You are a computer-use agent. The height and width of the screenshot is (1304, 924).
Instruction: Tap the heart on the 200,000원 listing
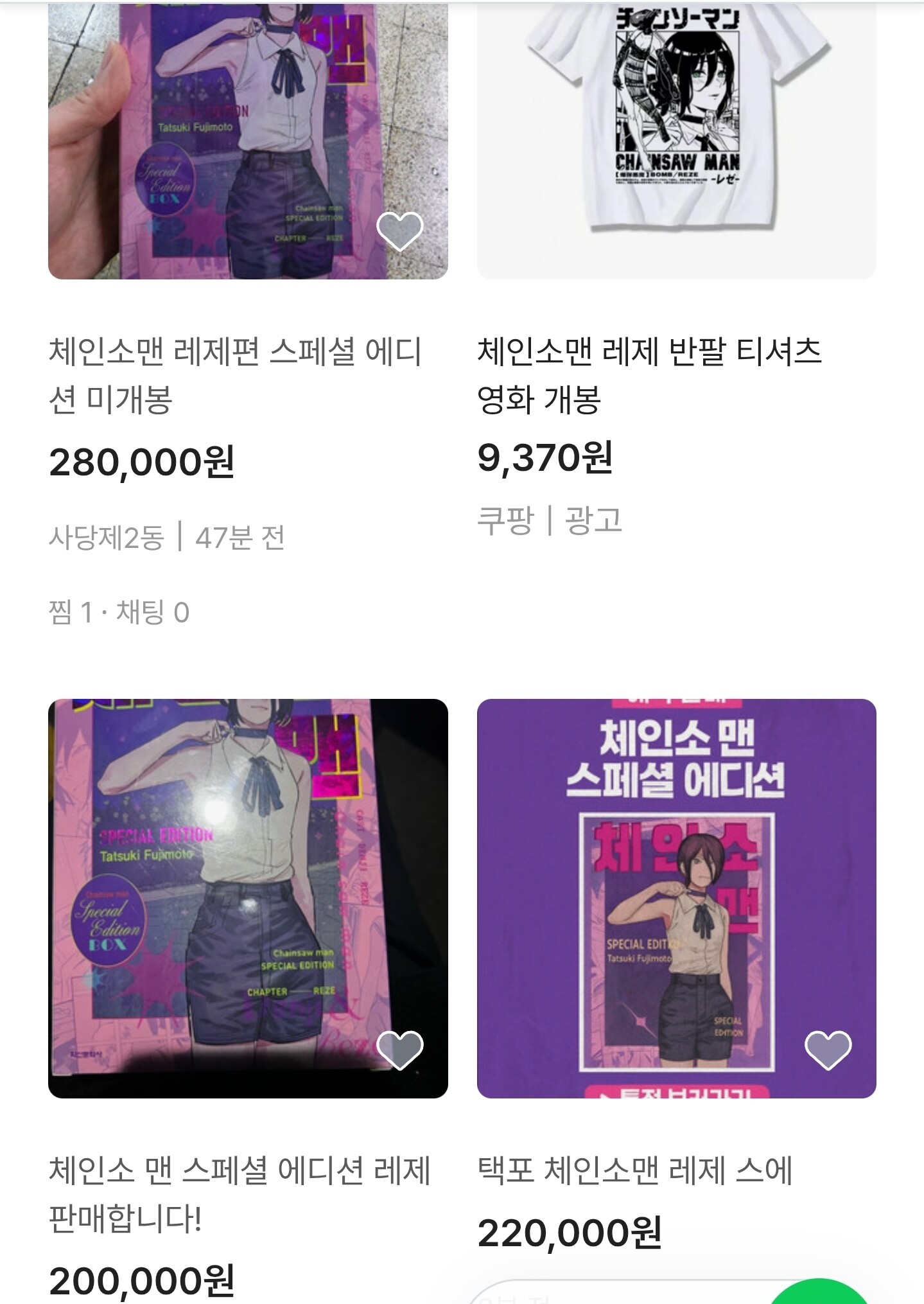[x=399, y=1050]
